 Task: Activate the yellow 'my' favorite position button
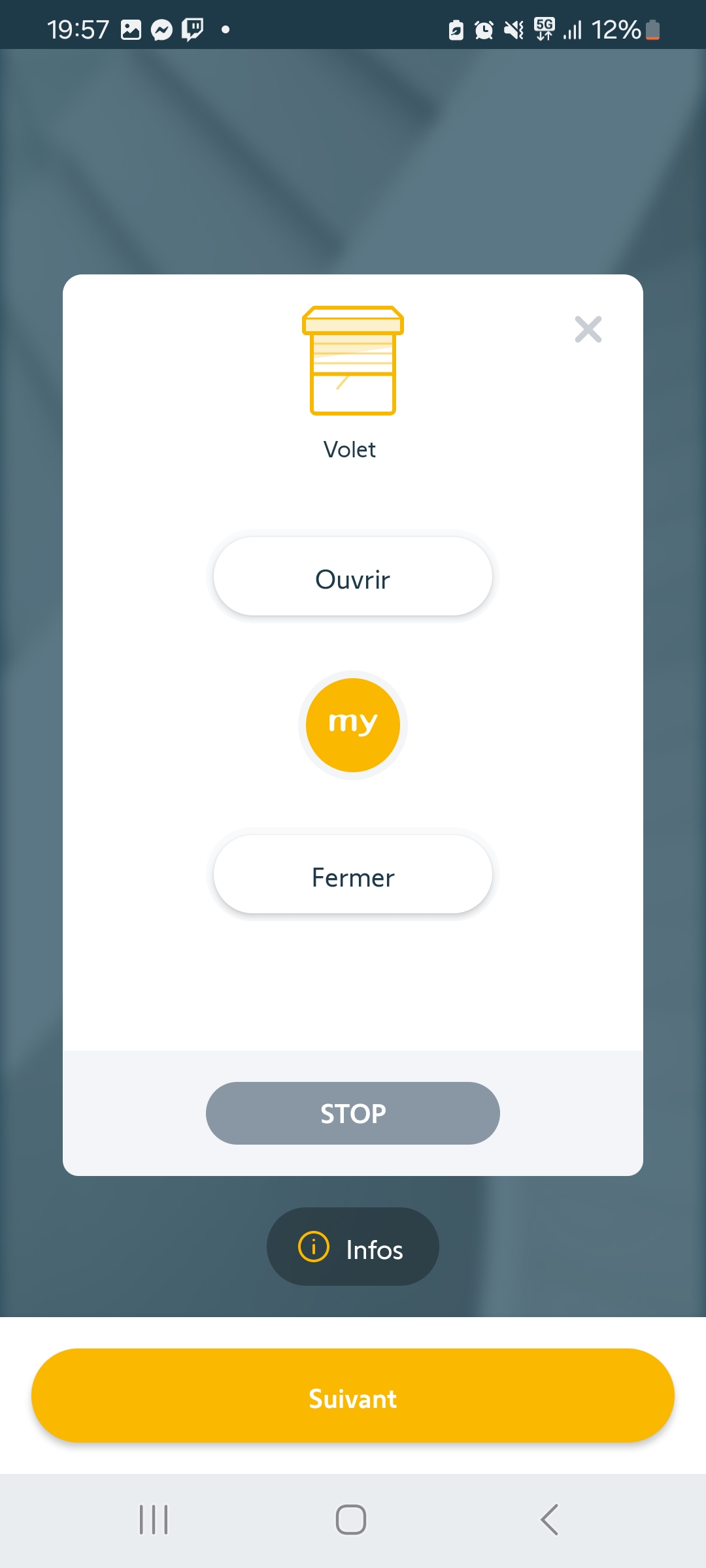click(353, 725)
